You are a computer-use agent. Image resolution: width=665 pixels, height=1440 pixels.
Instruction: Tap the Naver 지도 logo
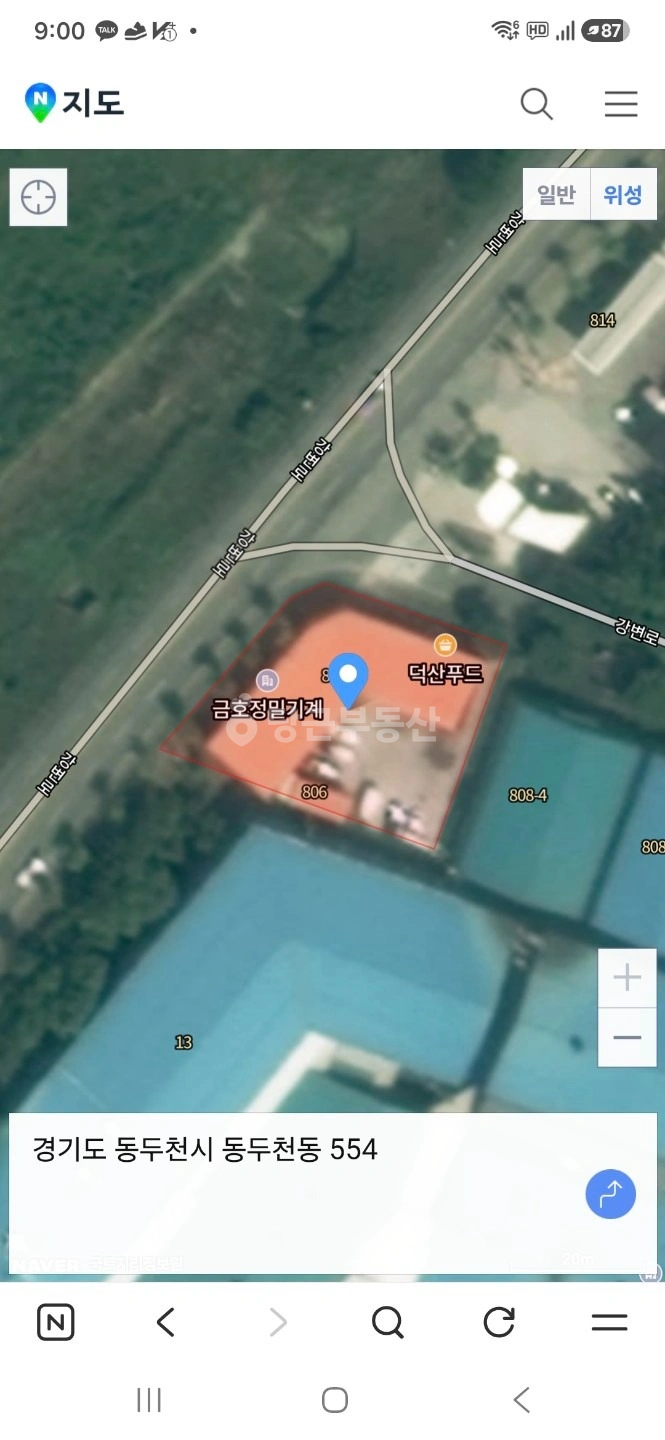point(75,103)
